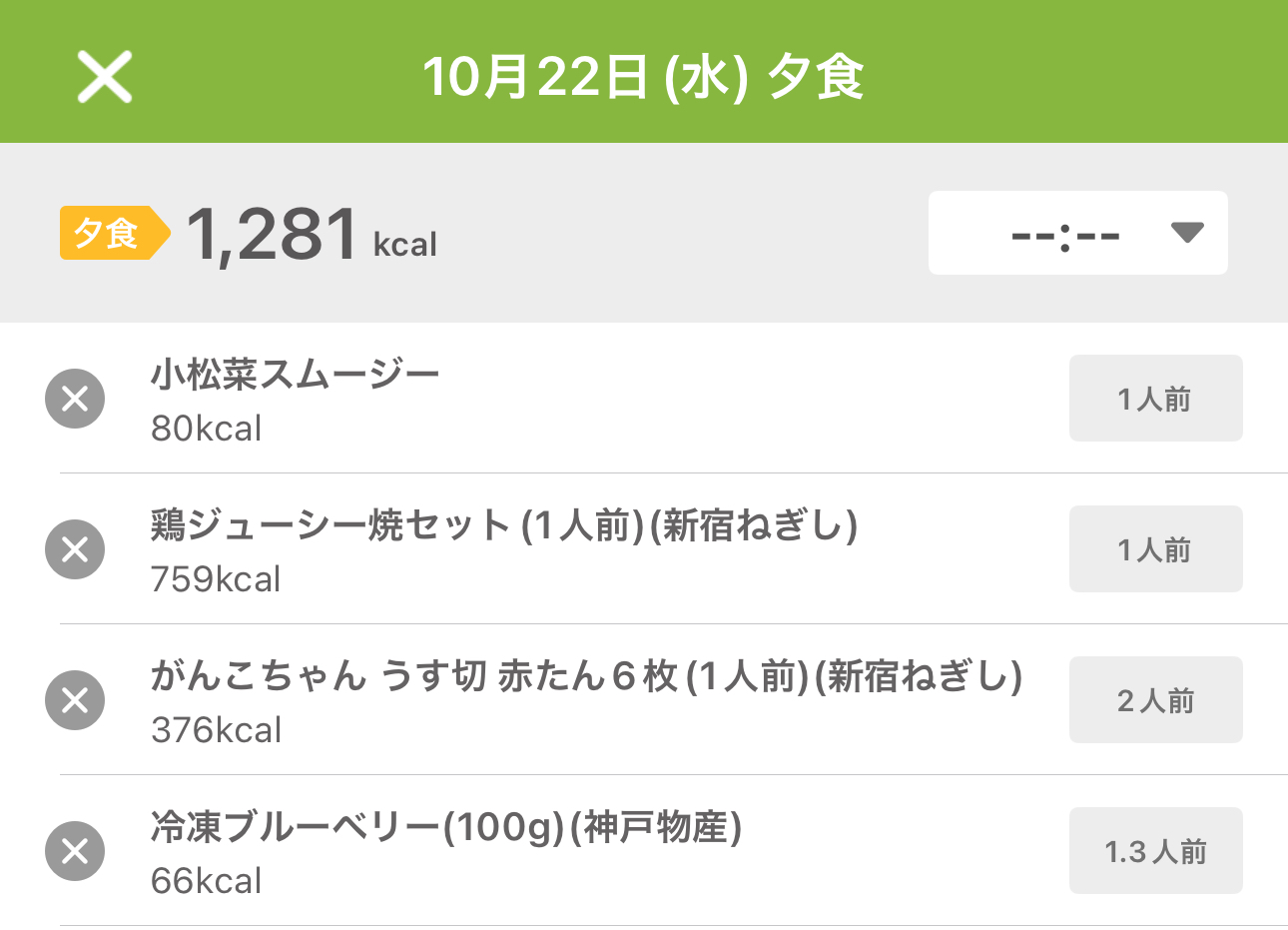Edit 鶏ジューシー焼セット 1人前 portion
This screenshot has height=930, width=1288.
1155,549
